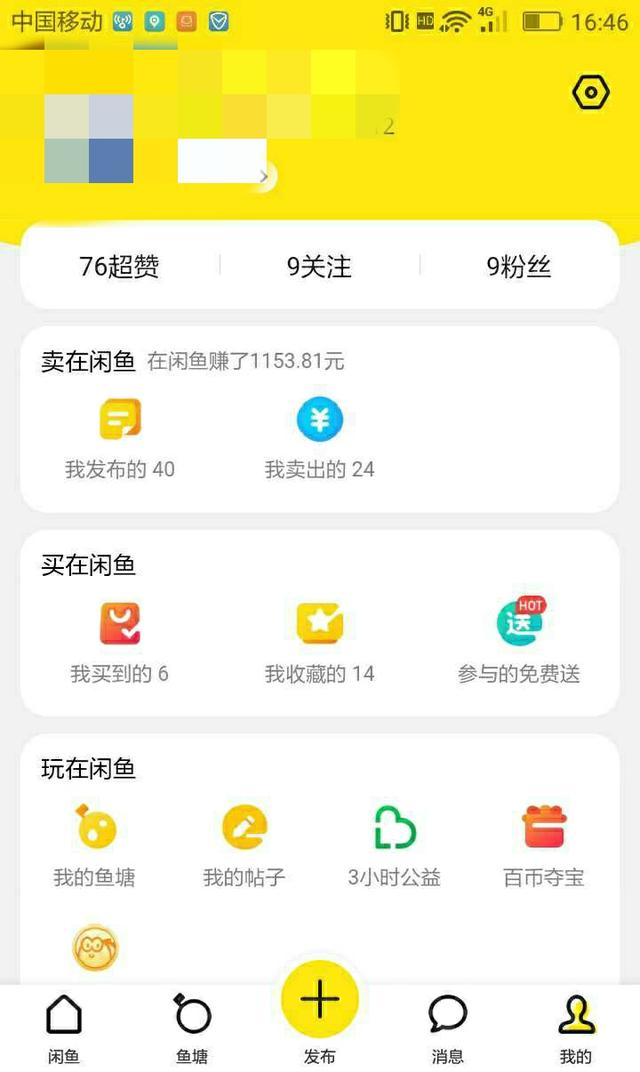Open profile details via the chevron arrow
Screen dimensions: 640x1072
pyautogui.click(x=264, y=177)
